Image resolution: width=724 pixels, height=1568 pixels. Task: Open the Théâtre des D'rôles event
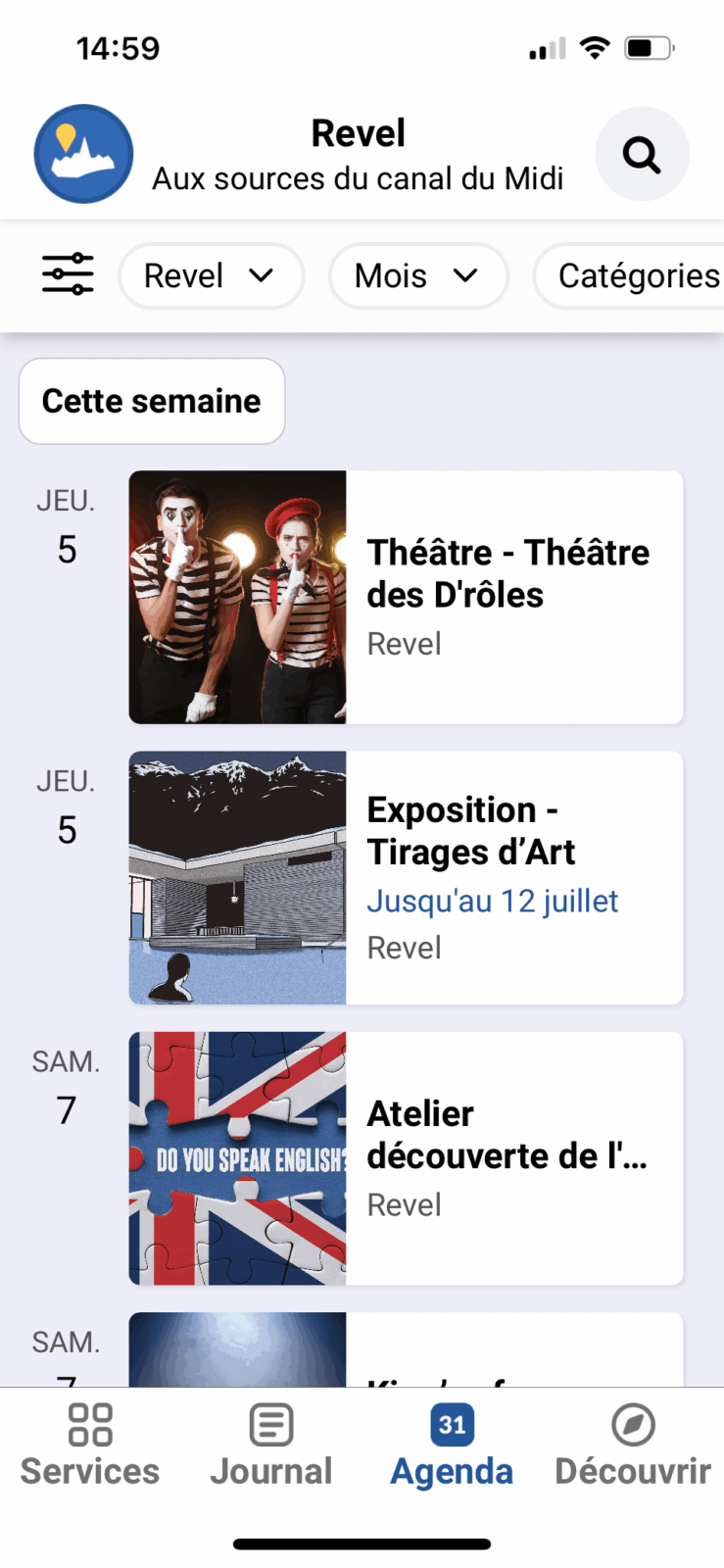(406, 597)
